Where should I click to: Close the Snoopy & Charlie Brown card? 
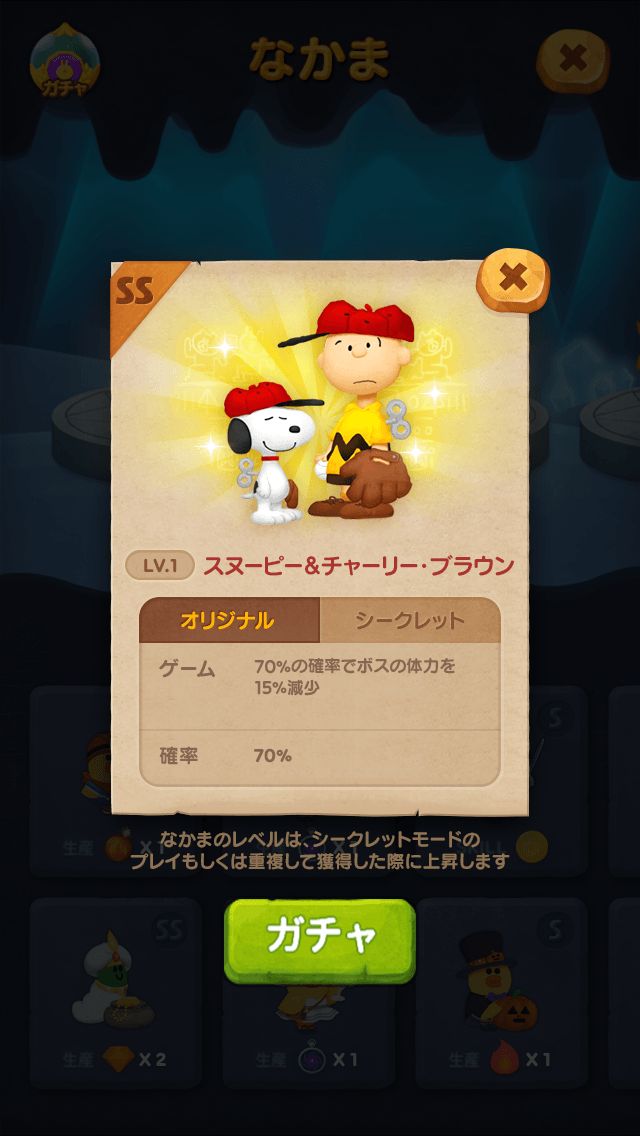[x=512, y=279]
